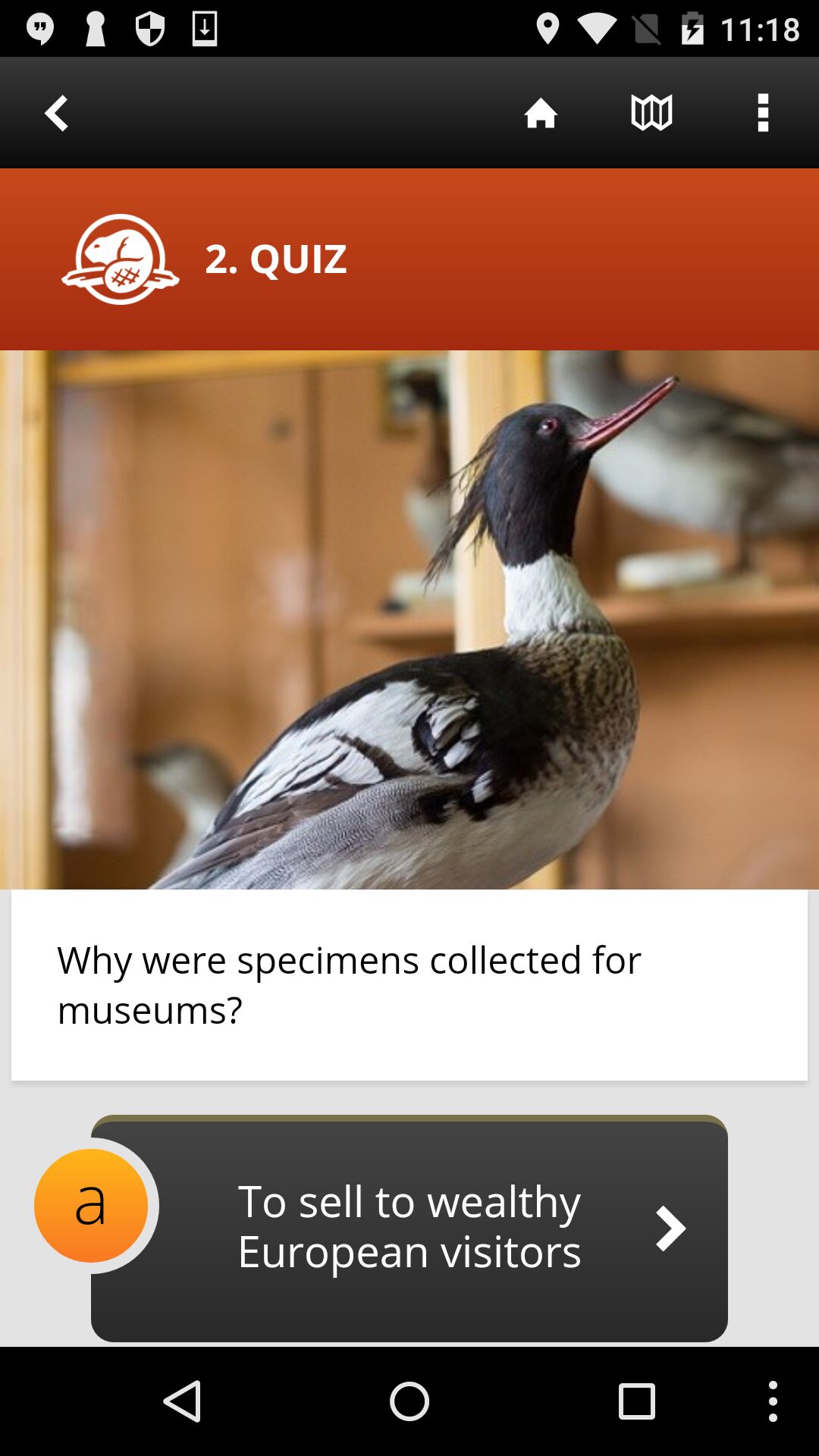Tap the system back button
Screen dimensions: 819x1456
(x=183, y=1401)
